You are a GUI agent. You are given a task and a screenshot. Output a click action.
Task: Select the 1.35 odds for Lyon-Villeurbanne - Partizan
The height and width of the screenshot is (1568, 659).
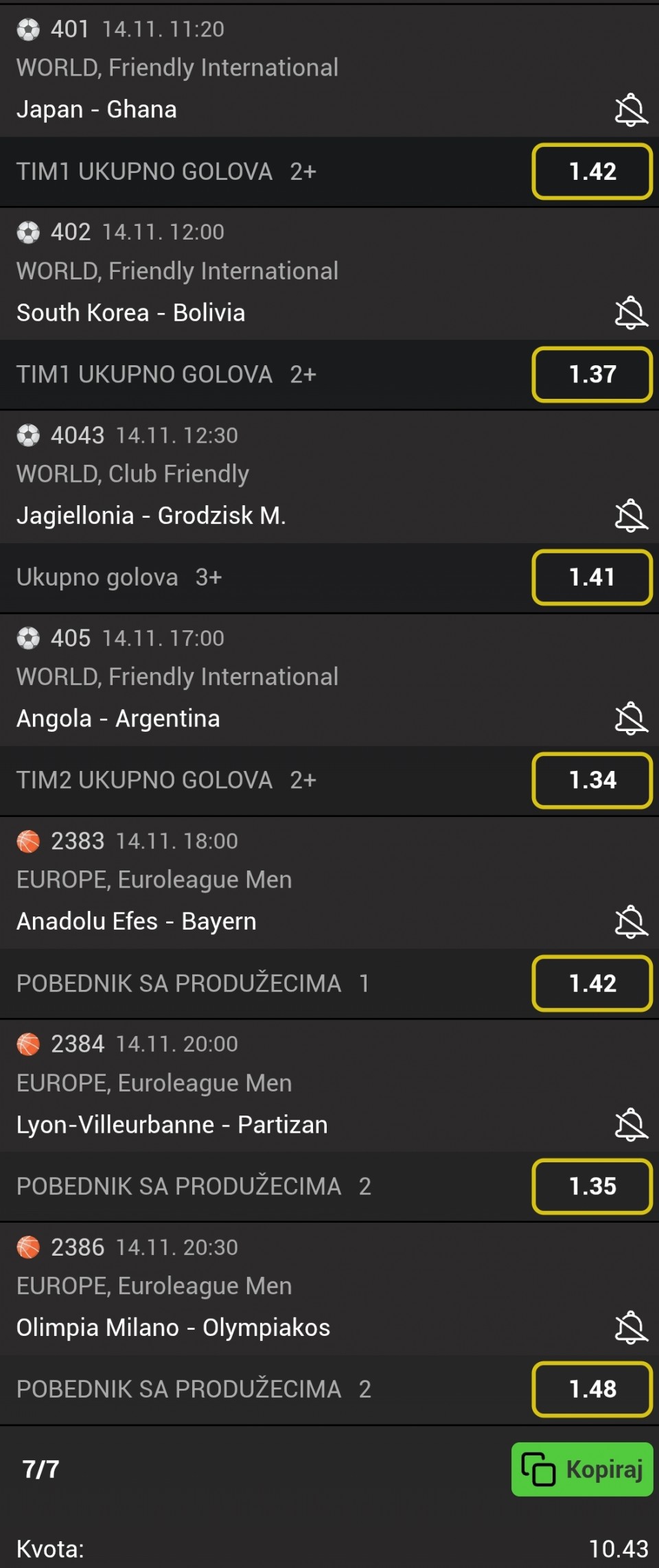tap(592, 1186)
